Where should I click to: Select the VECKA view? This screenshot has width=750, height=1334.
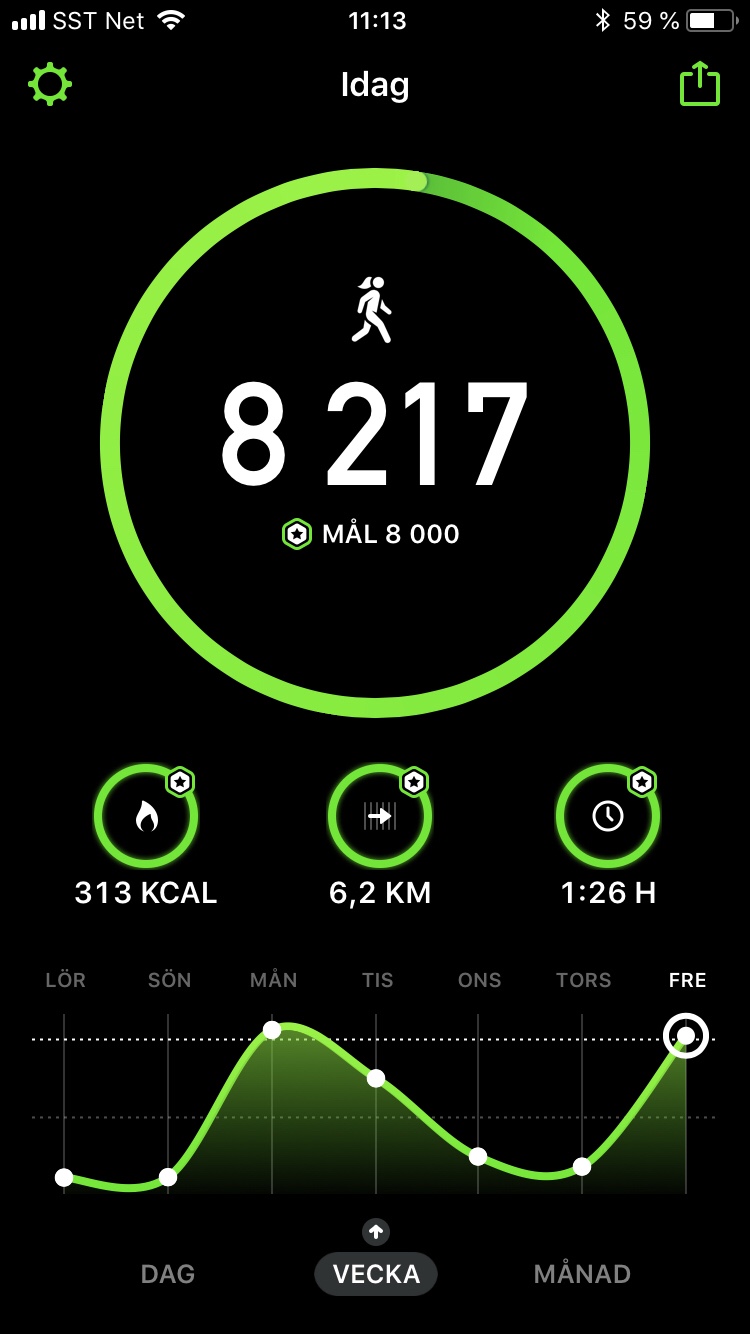coord(376,1274)
